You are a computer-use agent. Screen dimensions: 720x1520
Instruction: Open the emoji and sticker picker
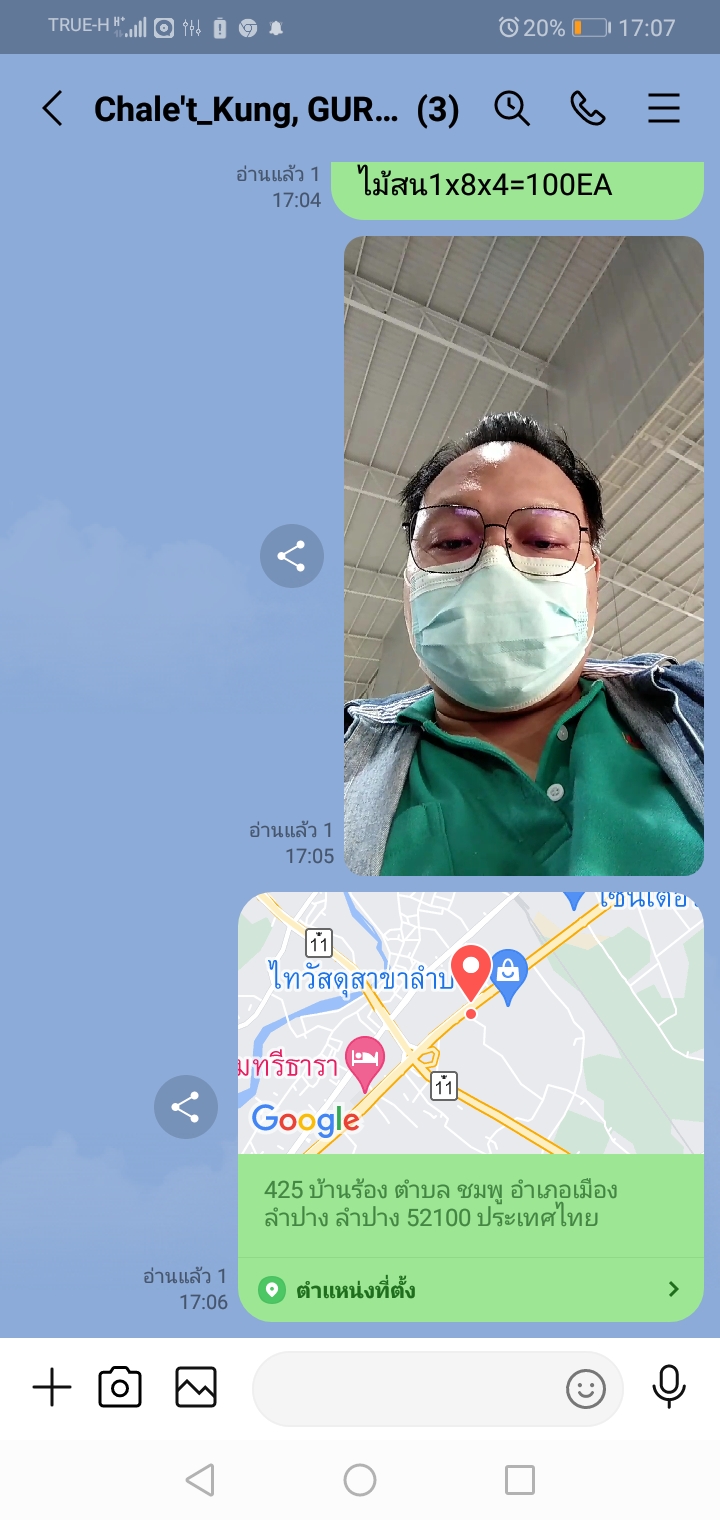point(586,1388)
